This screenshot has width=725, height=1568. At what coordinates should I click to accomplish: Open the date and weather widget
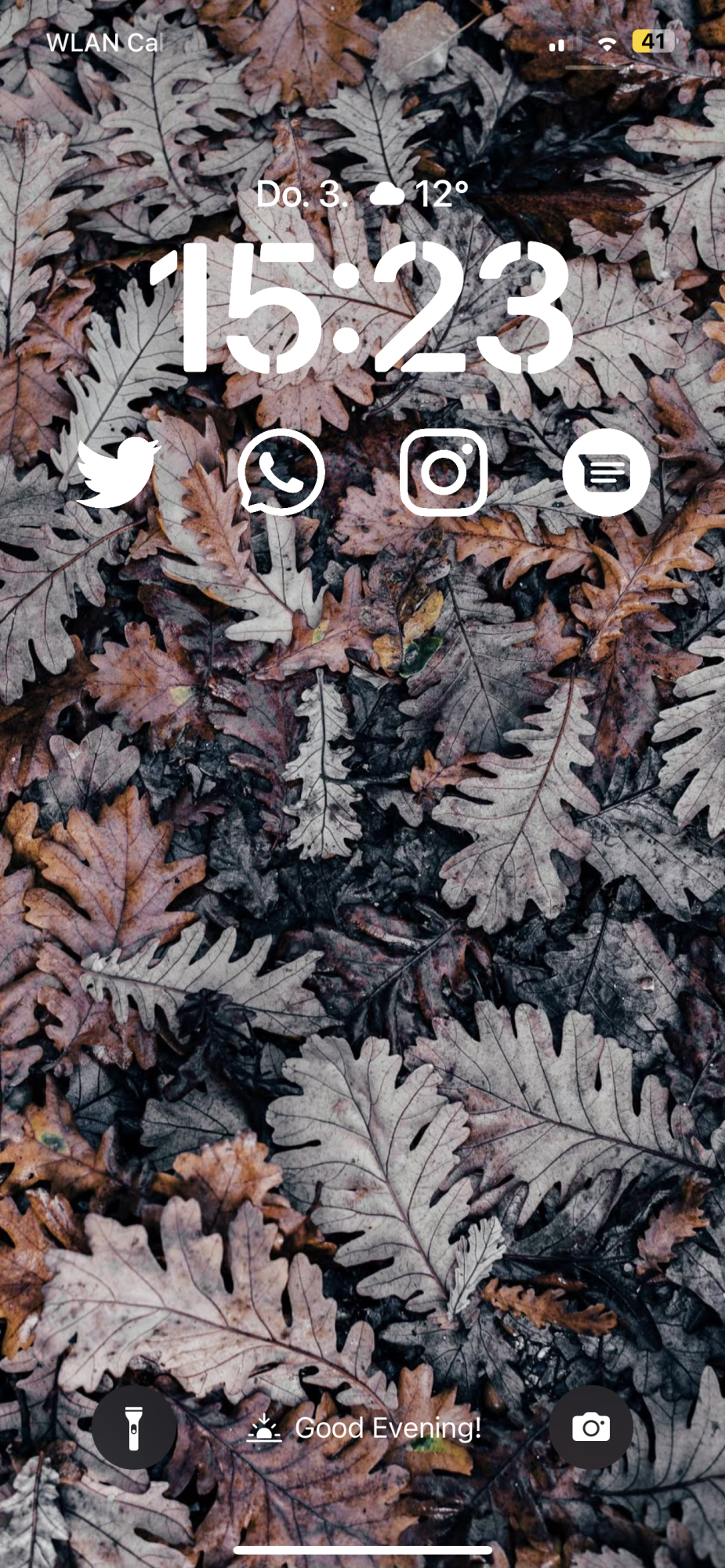point(362,194)
